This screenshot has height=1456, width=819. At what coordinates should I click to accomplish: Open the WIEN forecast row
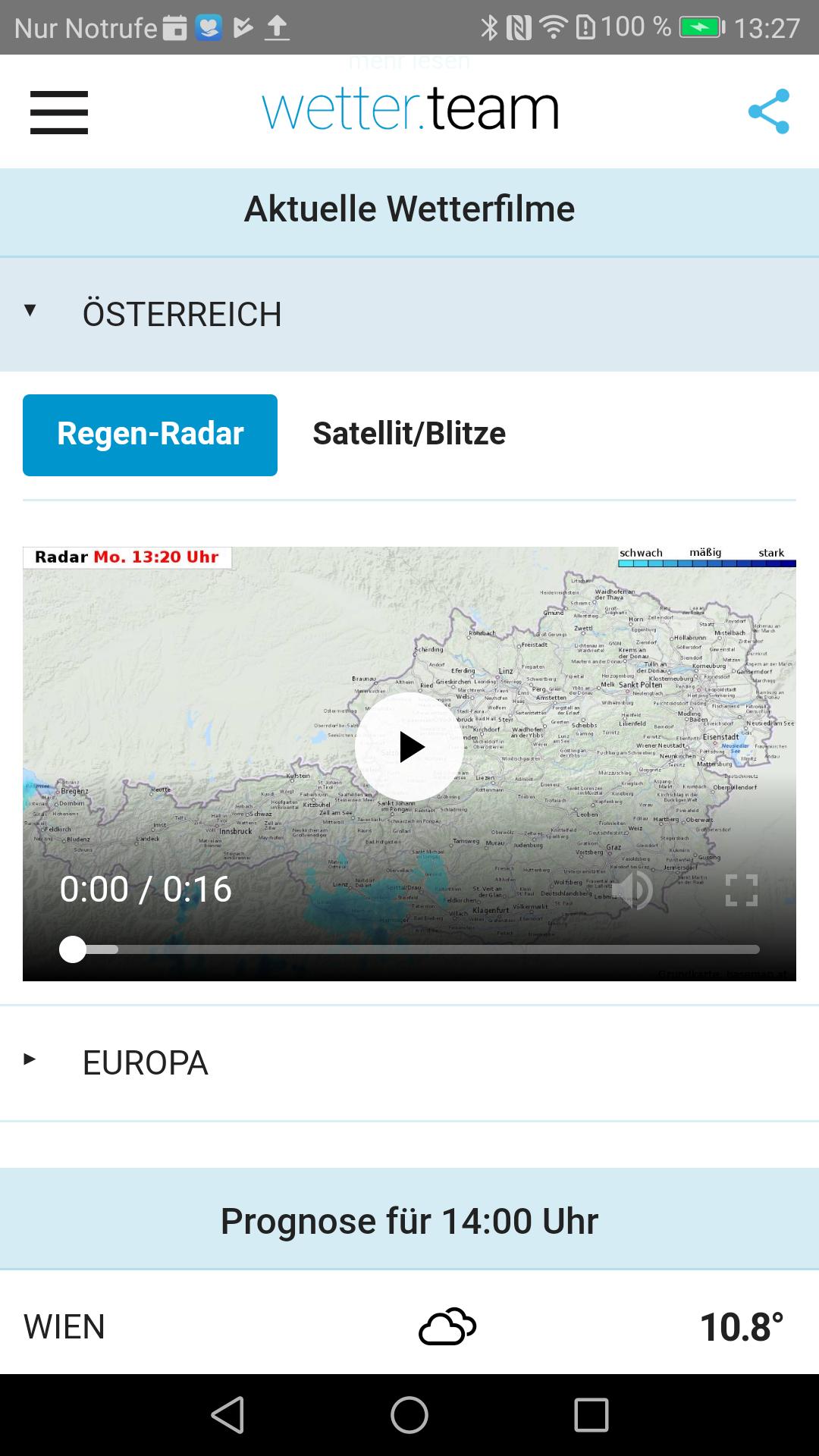click(409, 1326)
